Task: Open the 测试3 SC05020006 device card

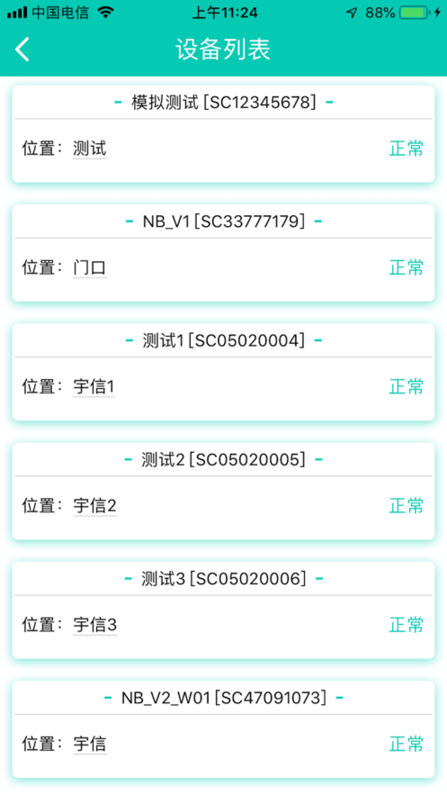Action: click(x=224, y=610)
